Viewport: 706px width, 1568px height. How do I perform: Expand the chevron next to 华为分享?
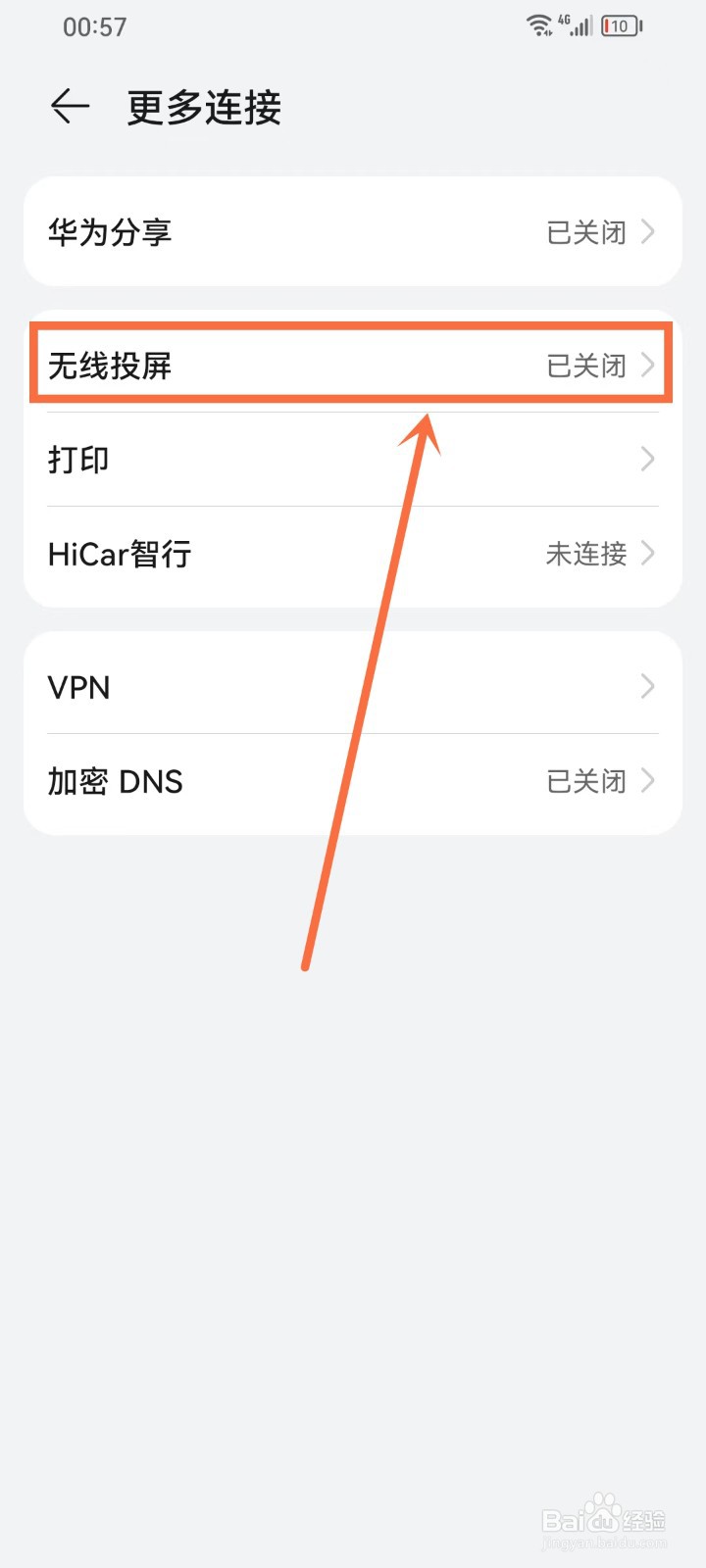point(647,232)
